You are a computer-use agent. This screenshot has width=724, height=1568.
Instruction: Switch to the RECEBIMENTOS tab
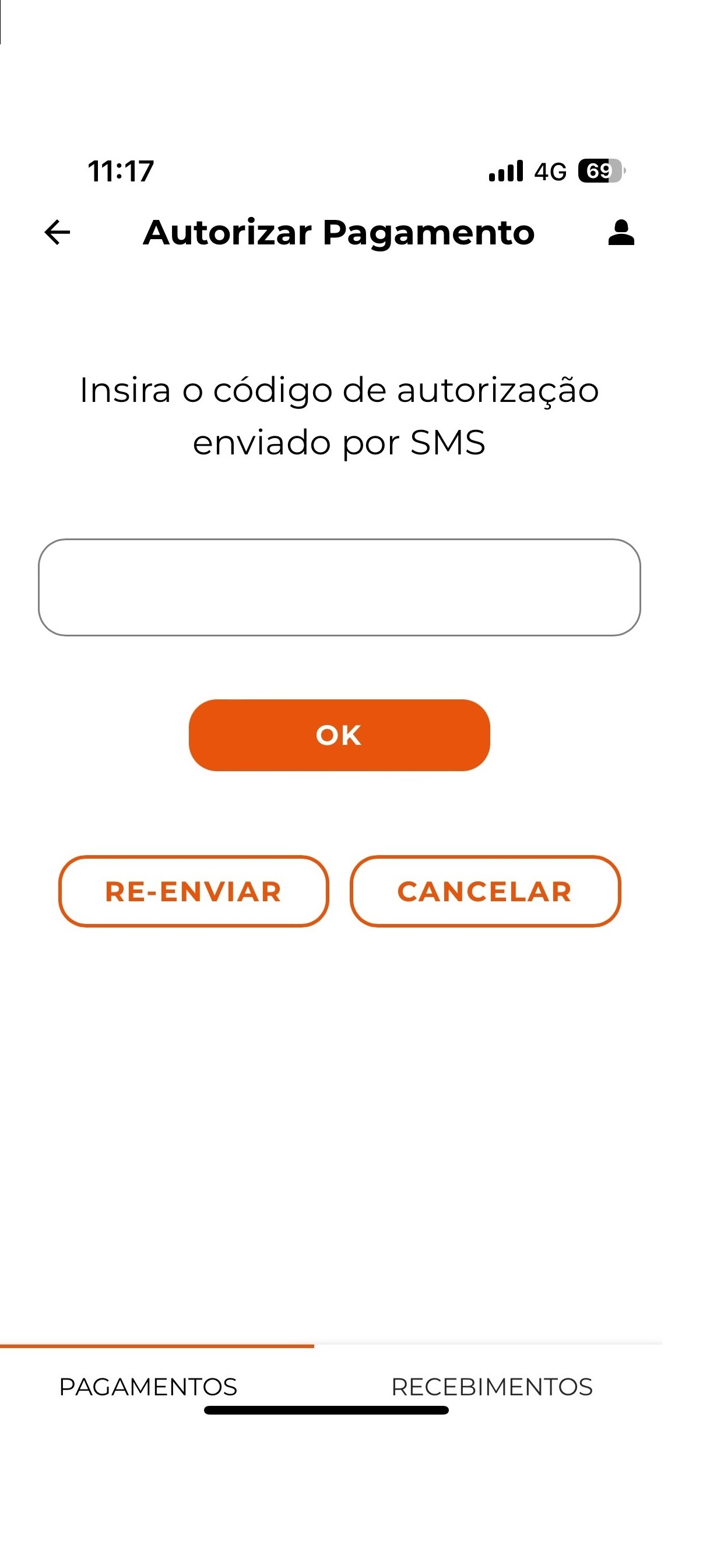click(x=491, y=1387)
